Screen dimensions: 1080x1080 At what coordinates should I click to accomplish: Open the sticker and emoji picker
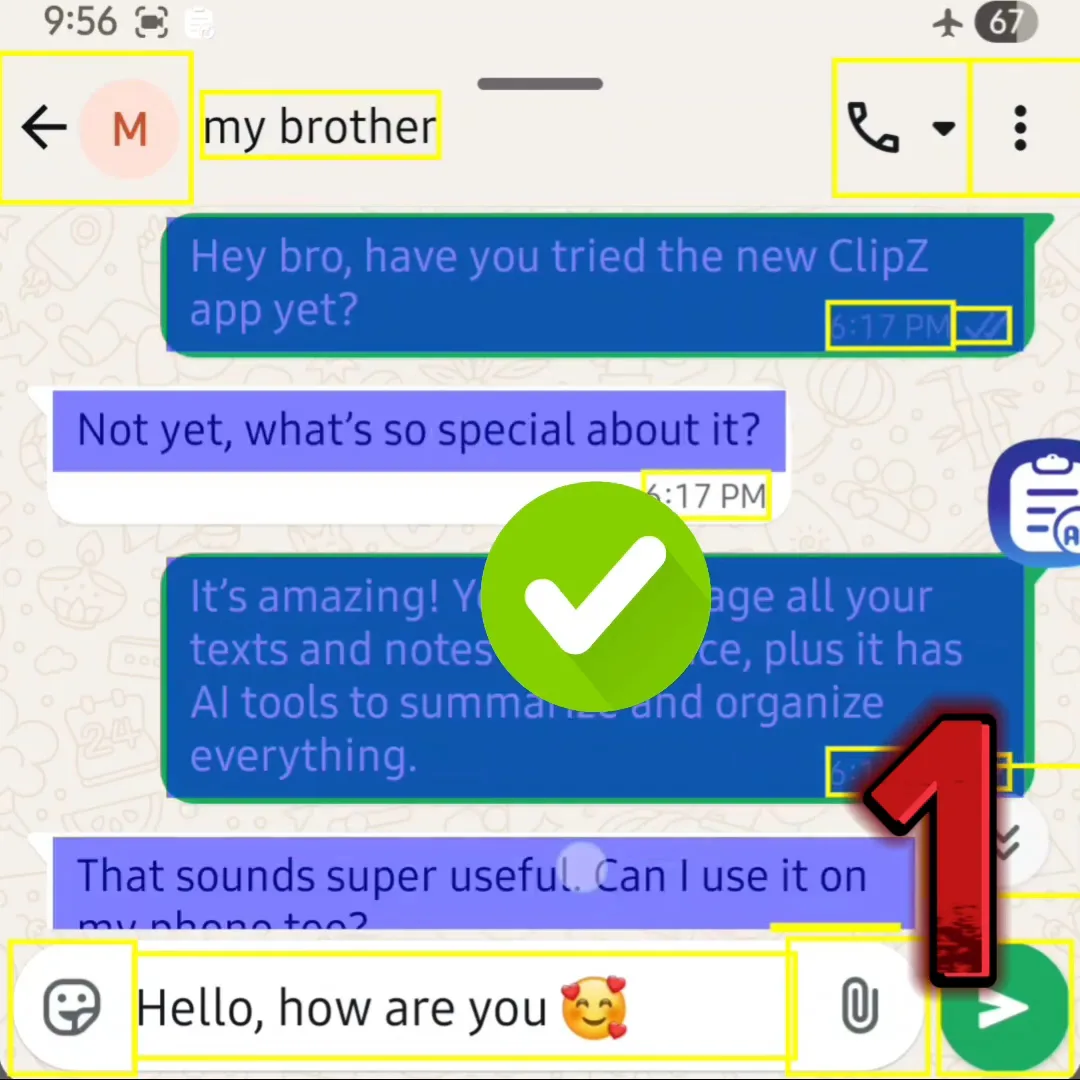pyautogui.click(x=72, y=1007)
